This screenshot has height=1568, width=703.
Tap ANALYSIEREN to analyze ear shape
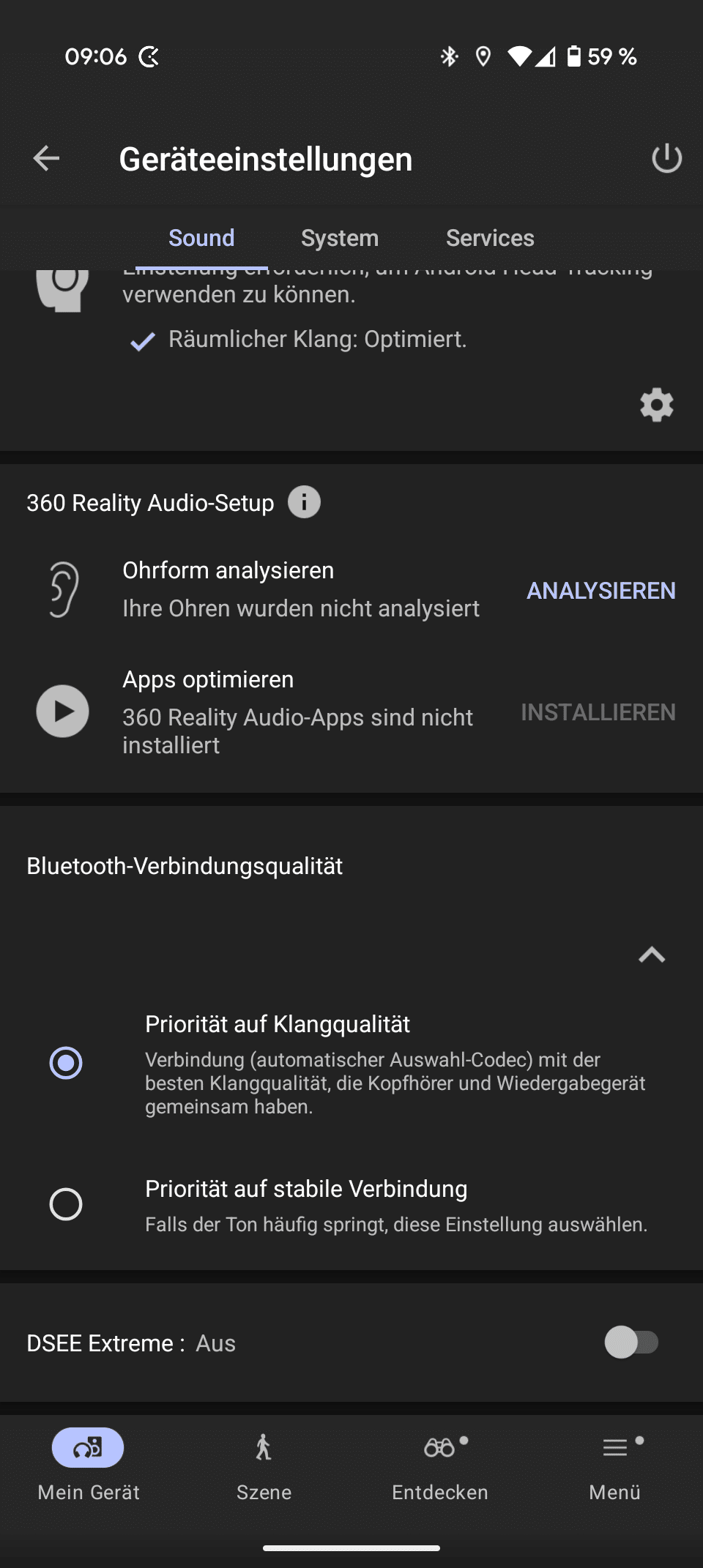[600, 591]
